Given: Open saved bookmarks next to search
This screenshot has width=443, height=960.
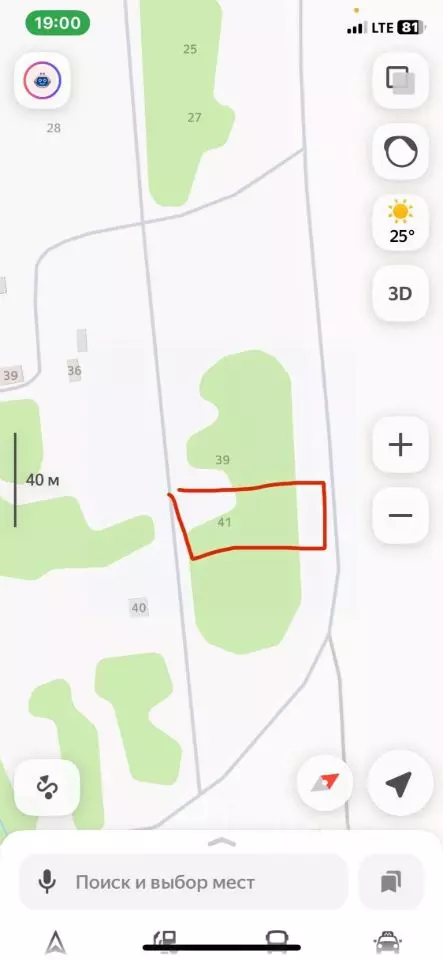Looking at the screenshot, I should coord(390,882).
